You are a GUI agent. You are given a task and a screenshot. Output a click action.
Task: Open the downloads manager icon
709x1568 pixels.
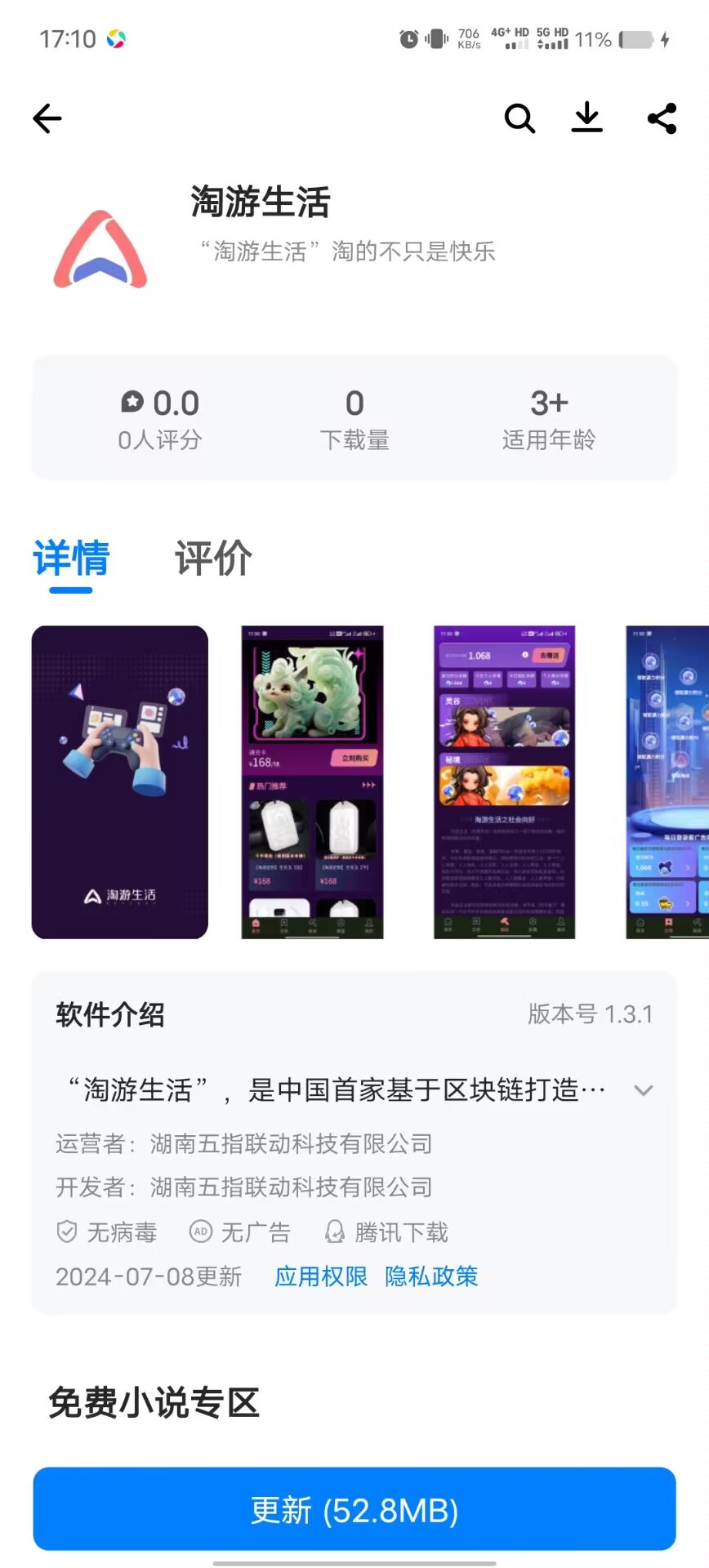tap(586, 118)
